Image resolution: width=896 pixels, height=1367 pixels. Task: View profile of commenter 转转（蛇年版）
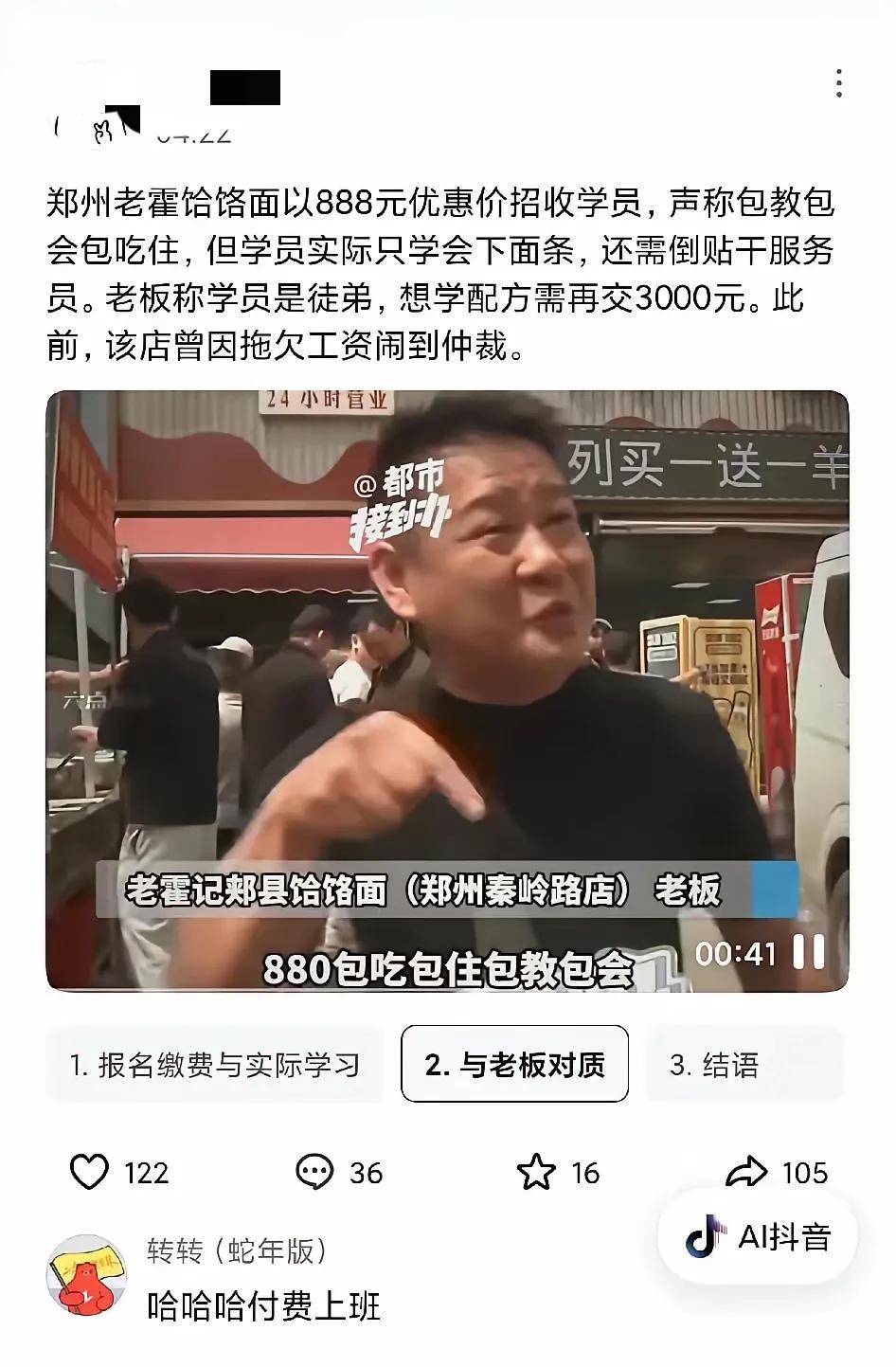point(87,1275)
